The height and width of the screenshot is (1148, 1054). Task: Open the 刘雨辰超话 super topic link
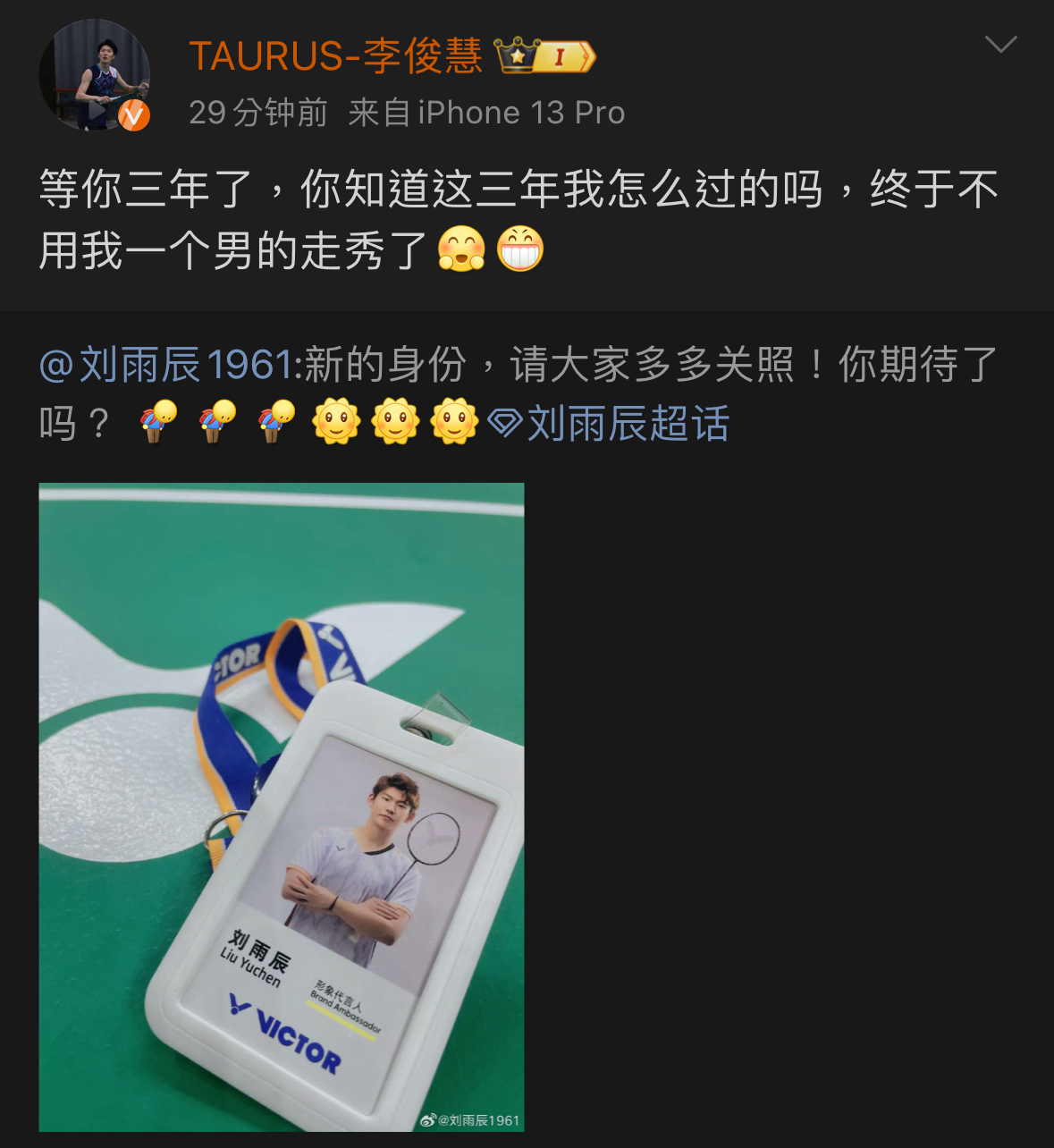click(610, 424)
